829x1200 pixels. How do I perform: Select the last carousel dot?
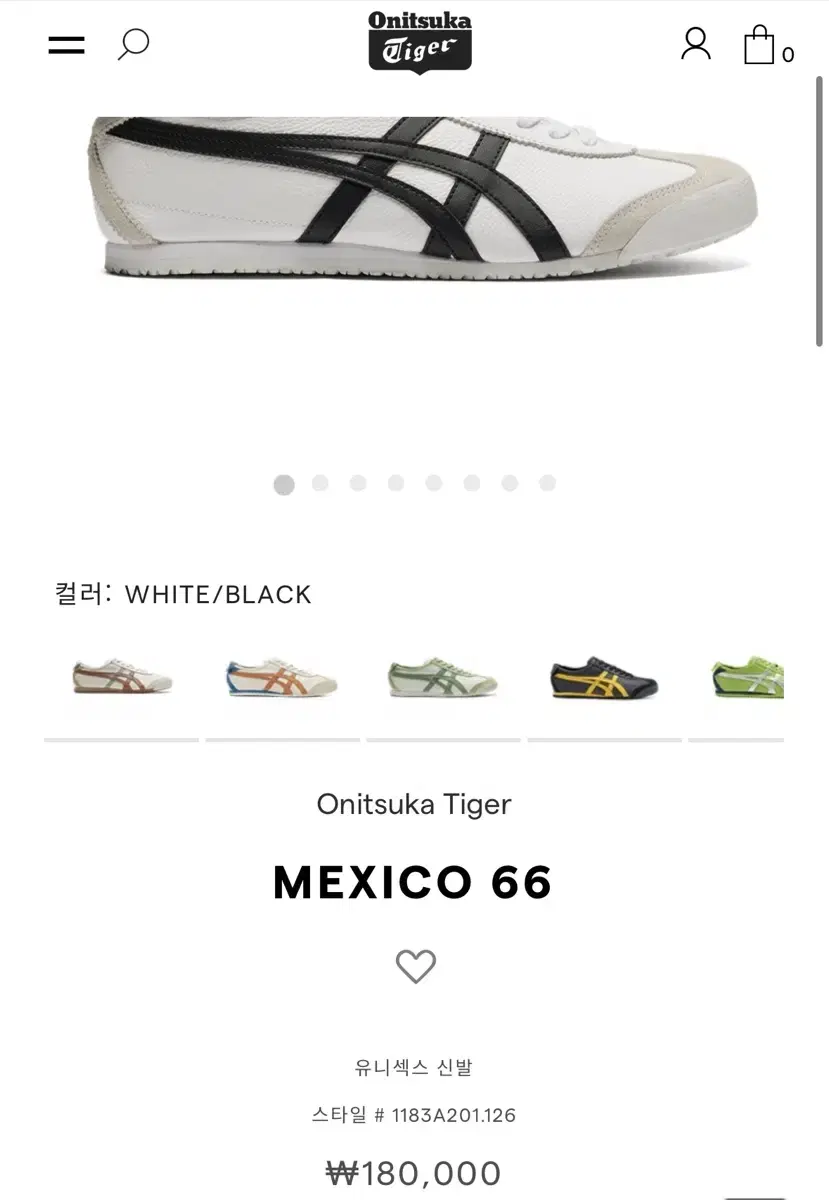point(546,484)
